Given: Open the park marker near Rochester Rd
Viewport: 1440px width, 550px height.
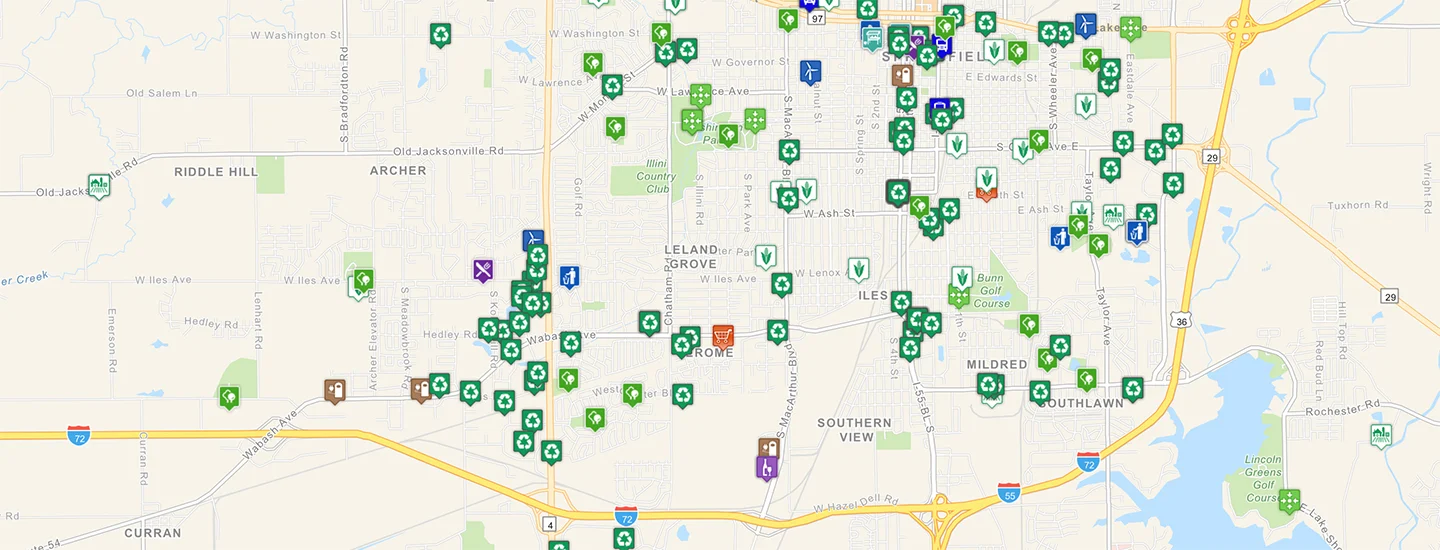Looking at the screenshot, I should pos(1381,435).
